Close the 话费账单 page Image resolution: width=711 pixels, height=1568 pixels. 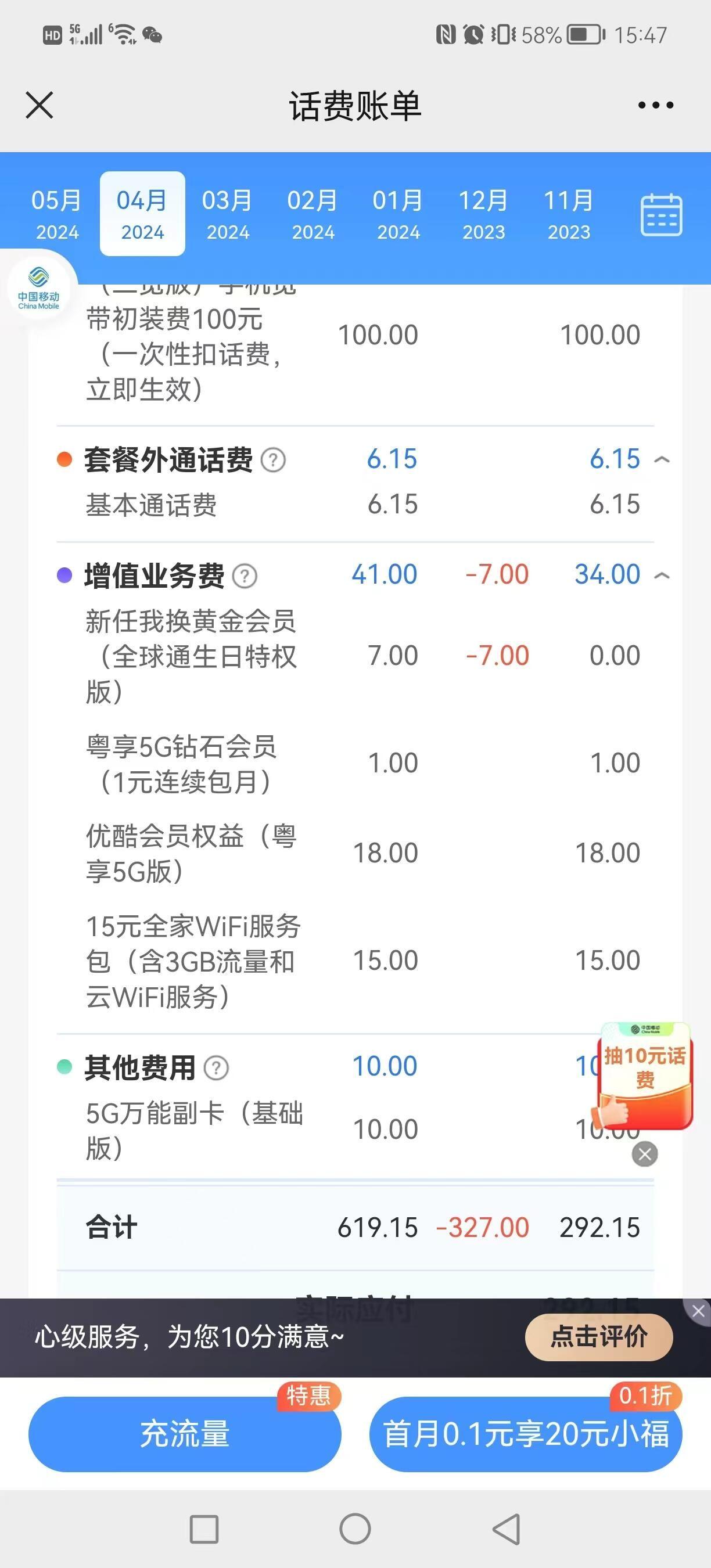click(39, 105)
